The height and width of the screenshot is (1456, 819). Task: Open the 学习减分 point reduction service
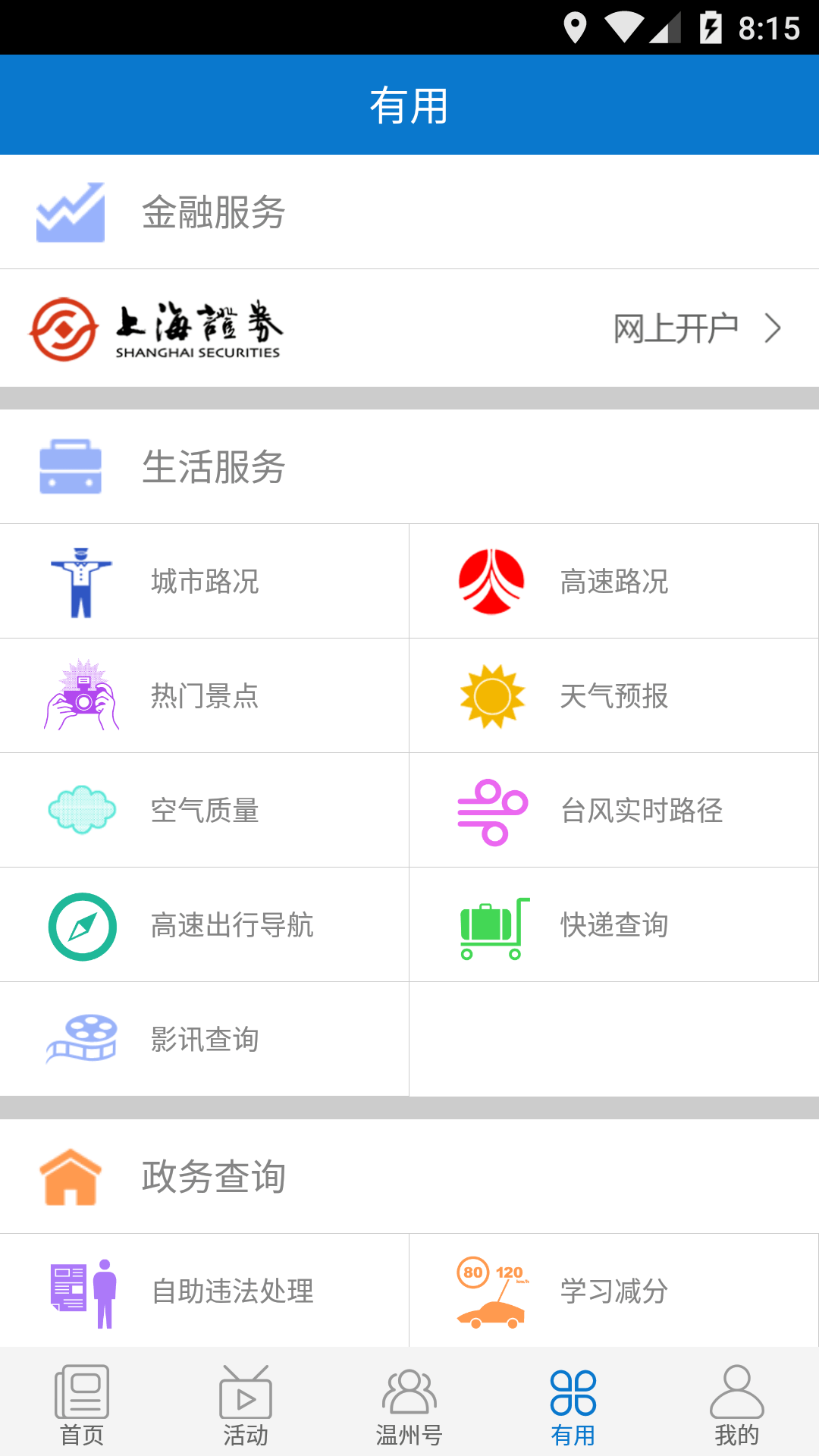(614, 1291)
